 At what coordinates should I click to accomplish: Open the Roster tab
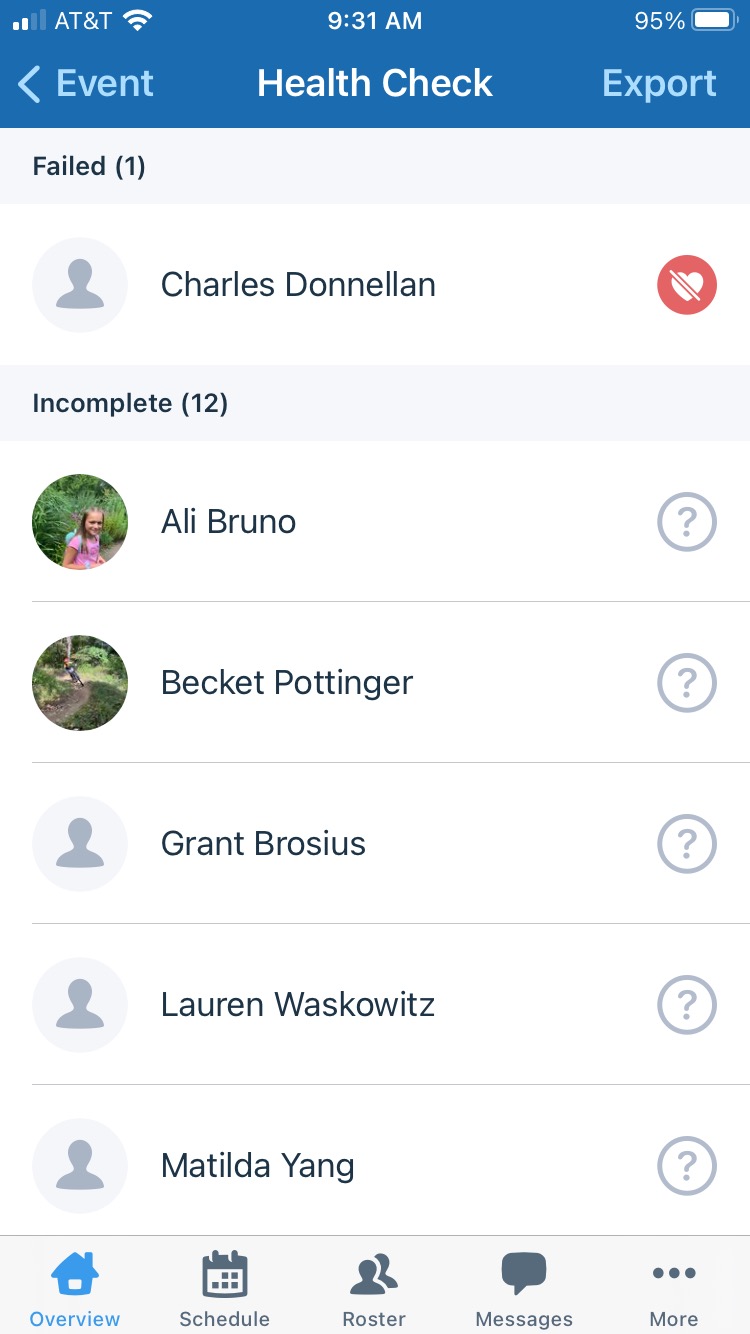pos(374,1288)
